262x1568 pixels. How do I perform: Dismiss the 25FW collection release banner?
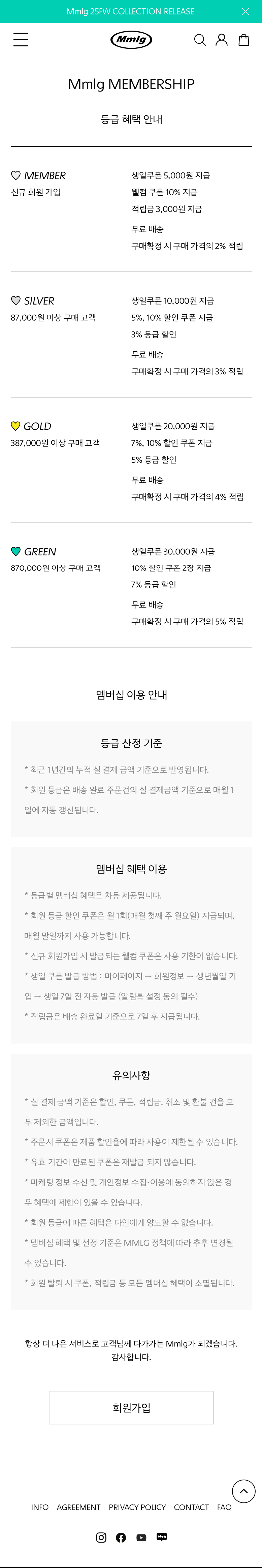(245, 11)
